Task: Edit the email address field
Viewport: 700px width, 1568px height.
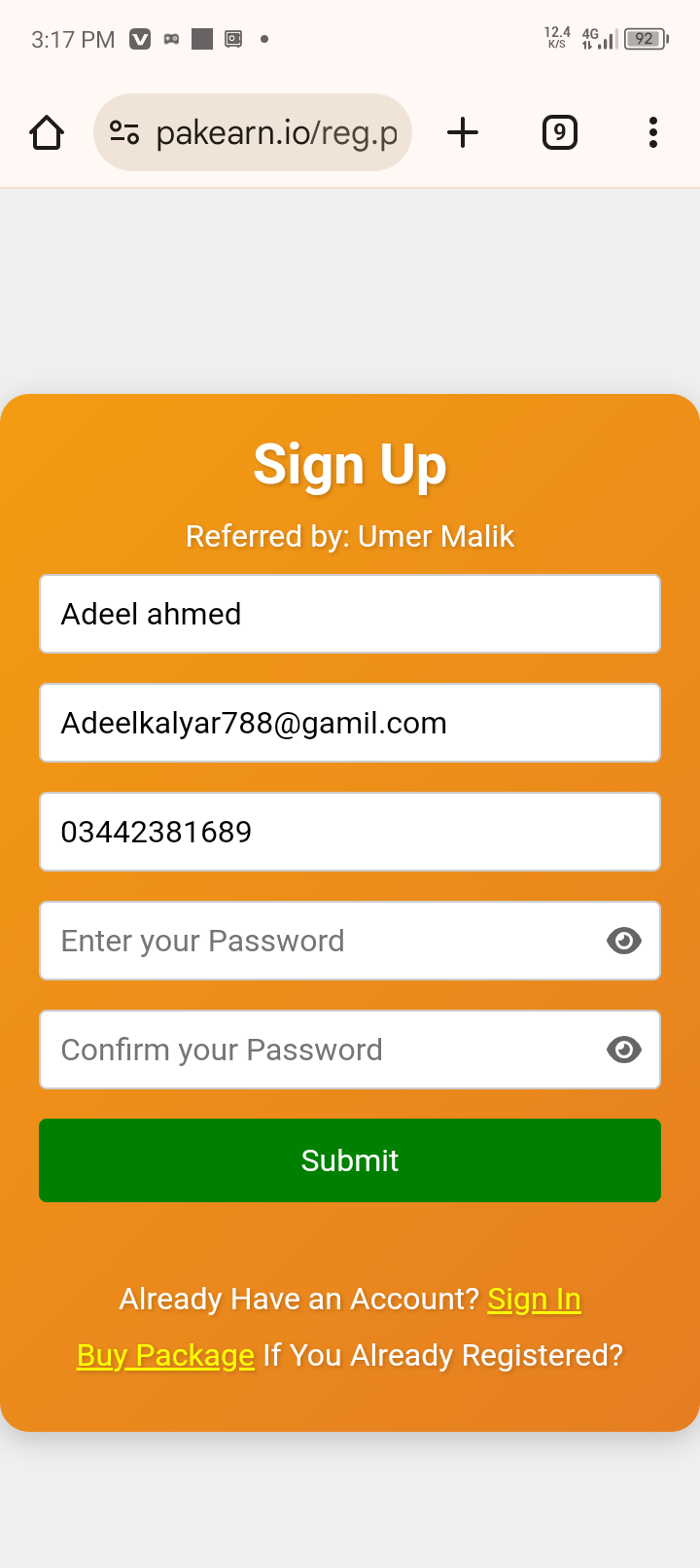Action: coord(350,723)
